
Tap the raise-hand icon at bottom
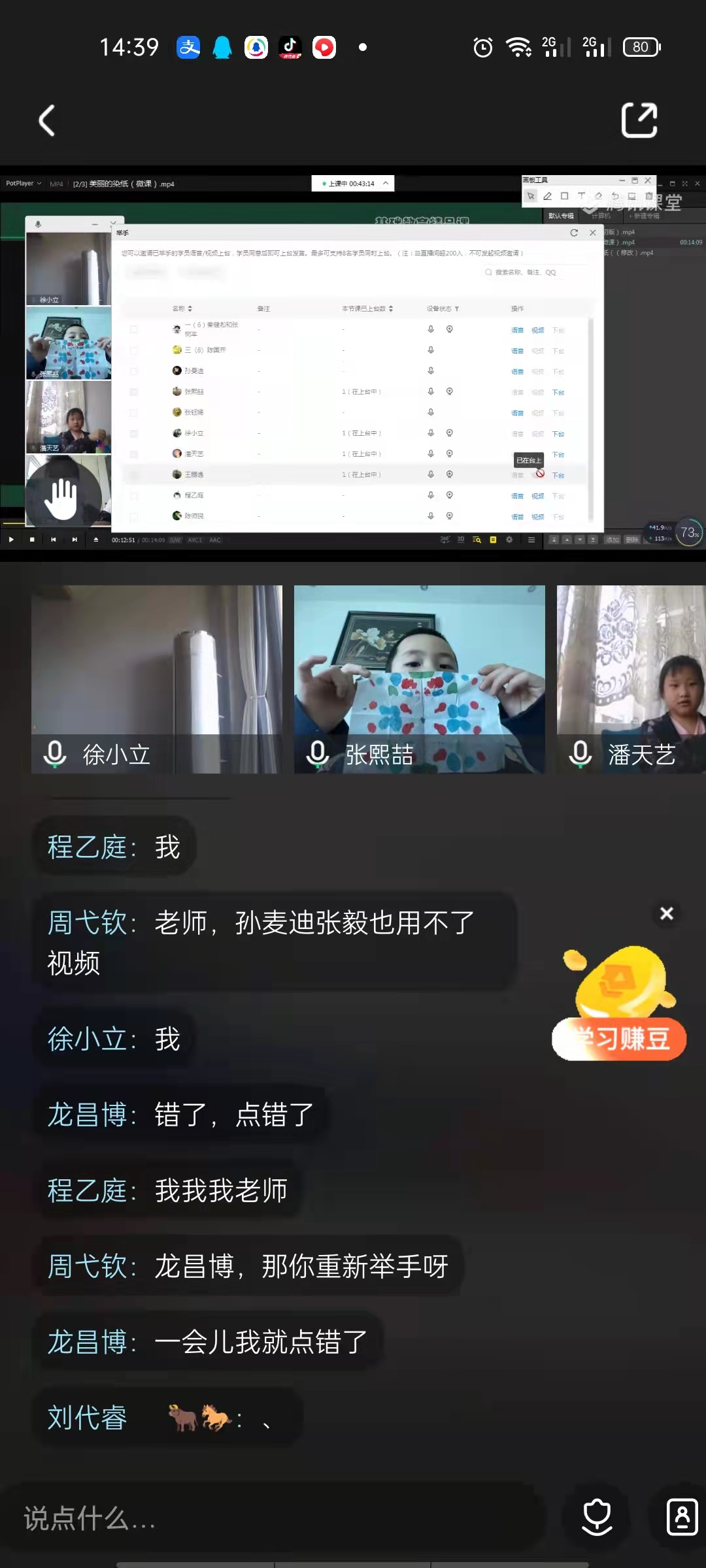pos(597,1517)
